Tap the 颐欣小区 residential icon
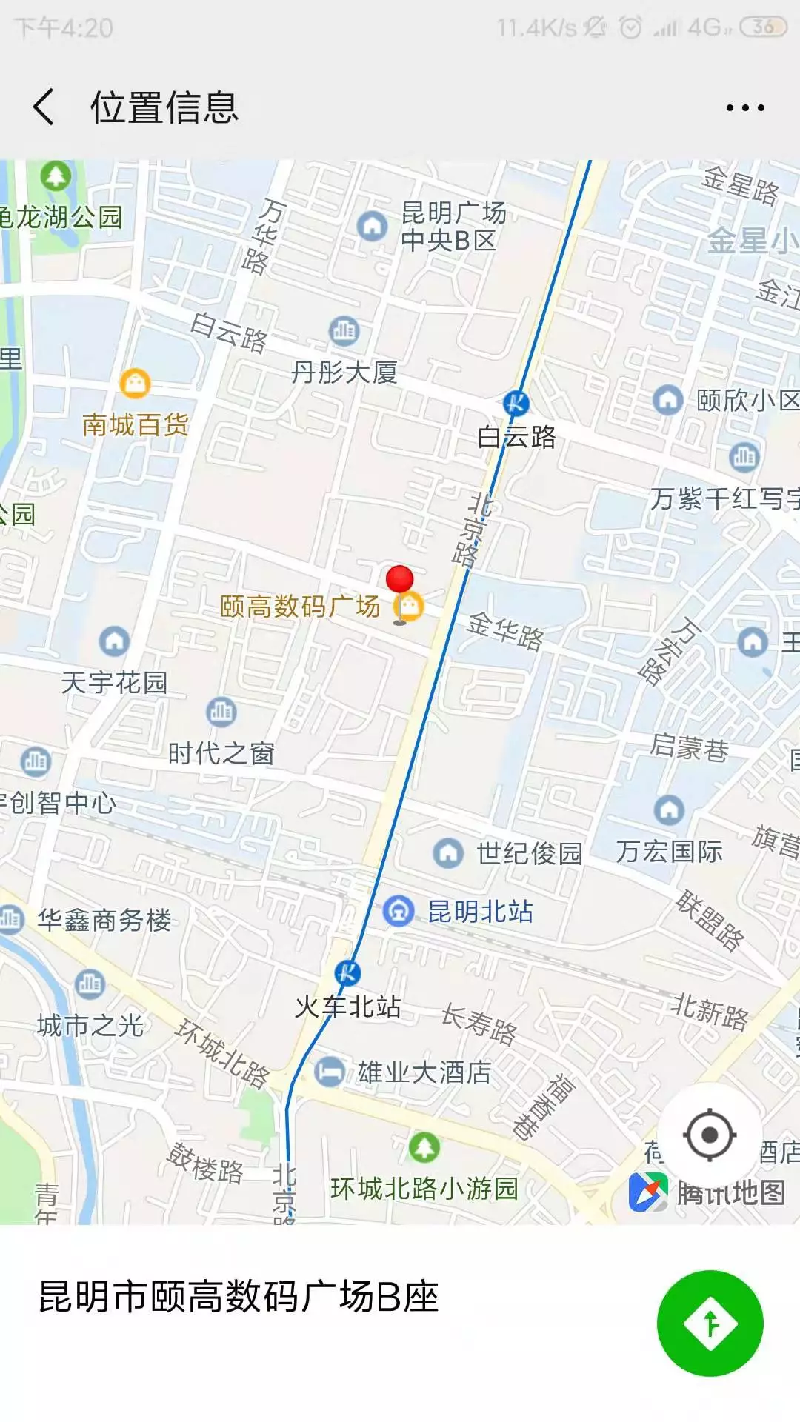Viewport: 800px width, 1422px height. [665, 398]
